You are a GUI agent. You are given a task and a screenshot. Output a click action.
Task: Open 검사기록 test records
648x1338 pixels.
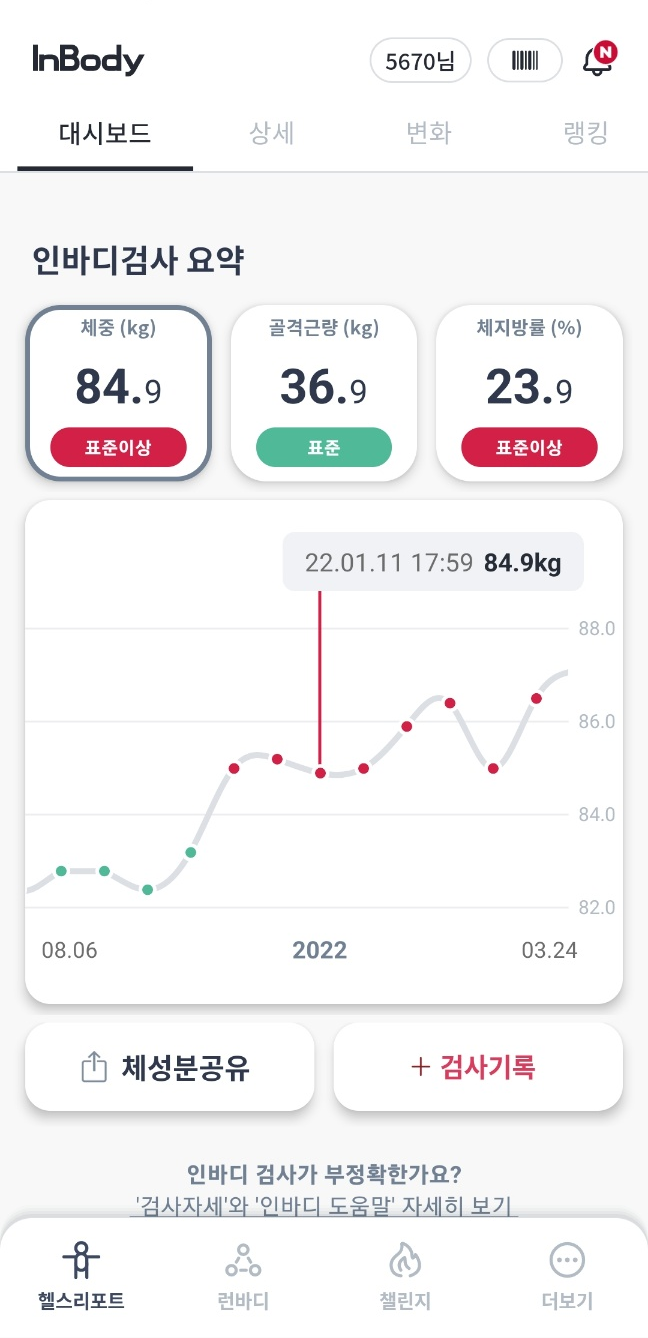coord(478,1067)
